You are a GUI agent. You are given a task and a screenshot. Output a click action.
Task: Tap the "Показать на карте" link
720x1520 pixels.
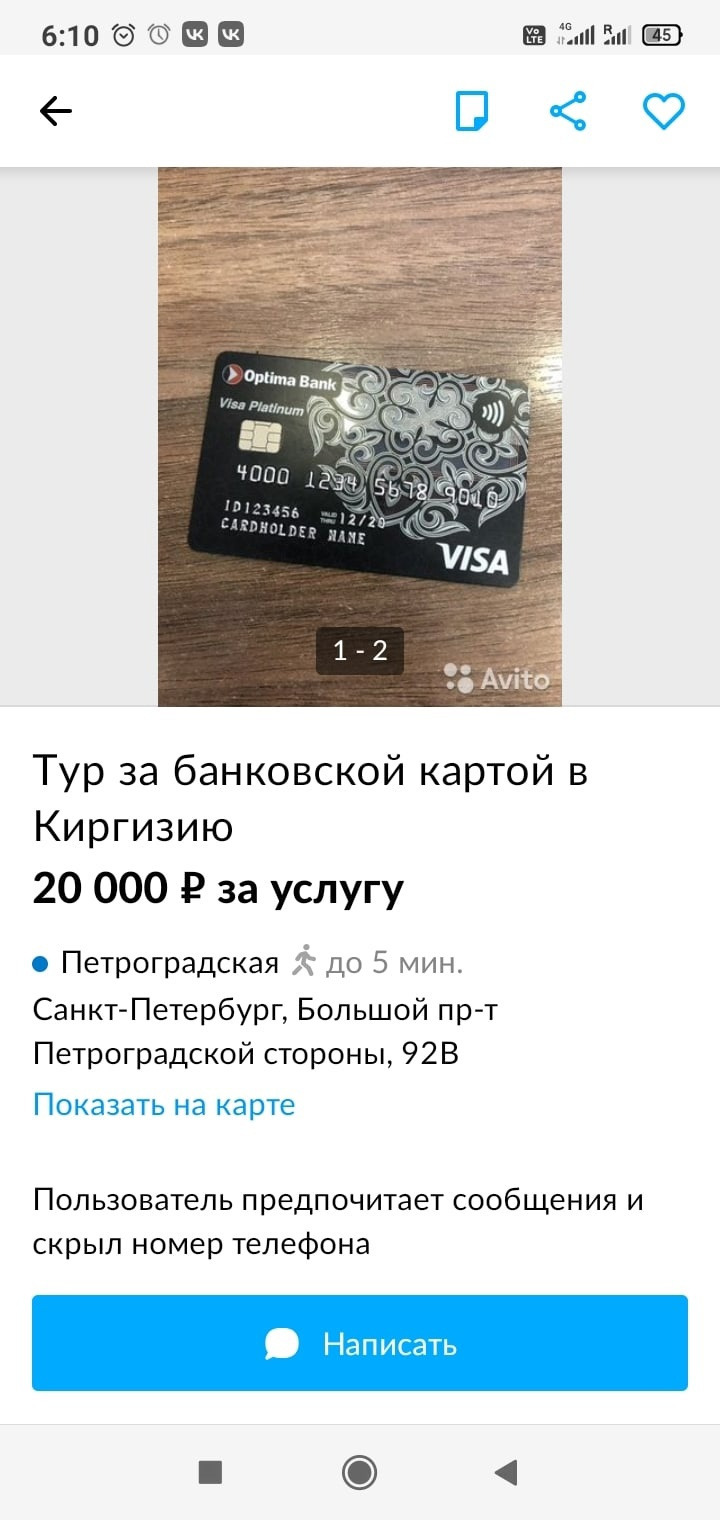click(164, 1105)
